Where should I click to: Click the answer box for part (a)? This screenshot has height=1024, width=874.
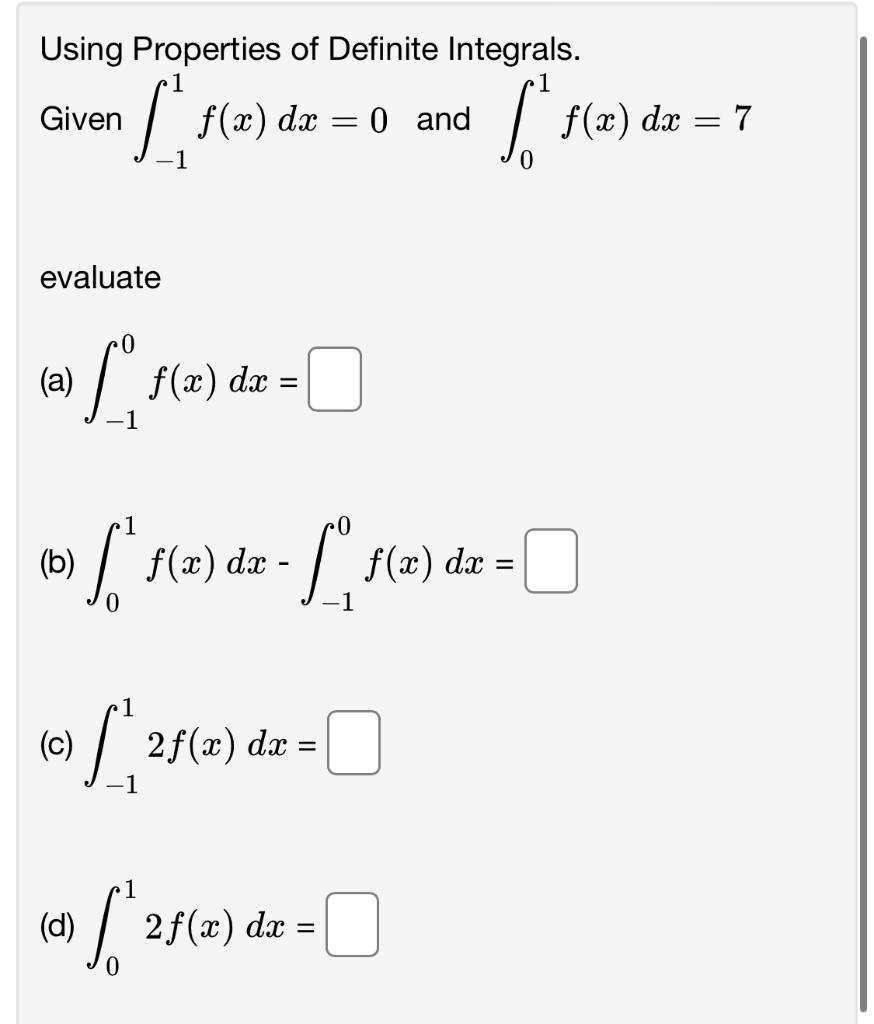pos(337,381)
